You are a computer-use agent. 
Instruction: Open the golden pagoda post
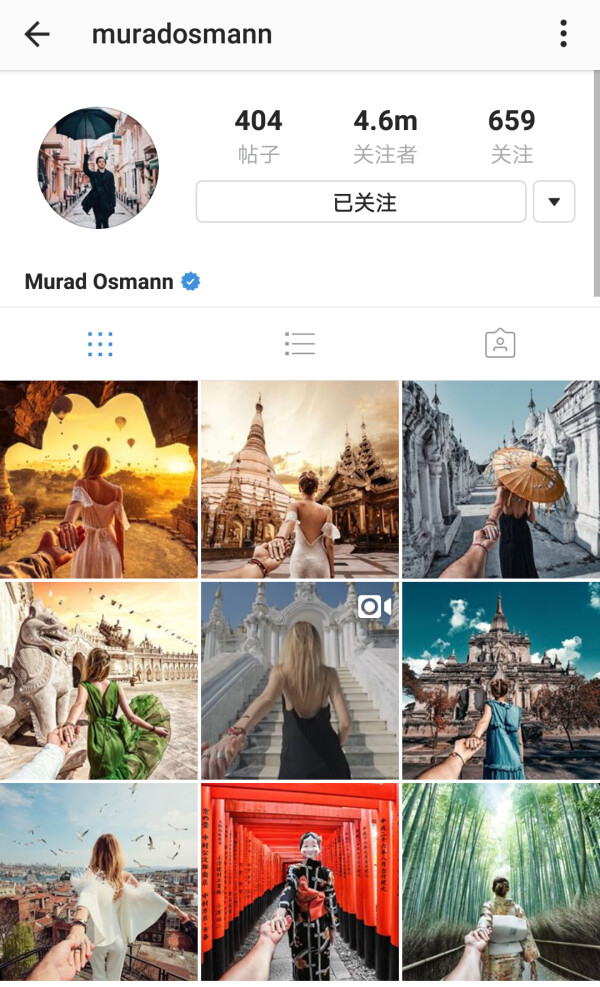pos(300,479)
